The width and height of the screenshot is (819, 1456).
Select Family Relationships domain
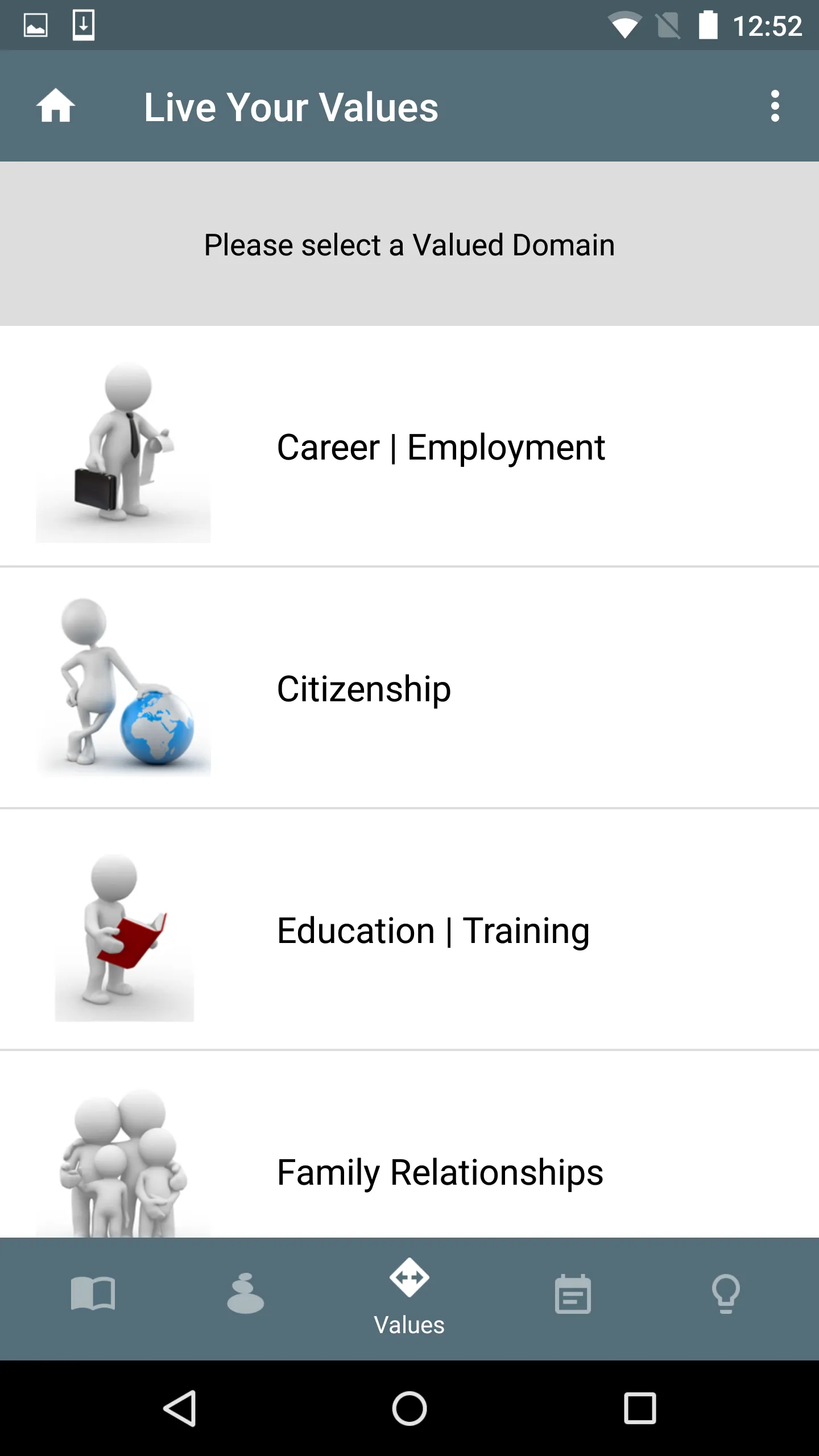(x=409, y=1144)
